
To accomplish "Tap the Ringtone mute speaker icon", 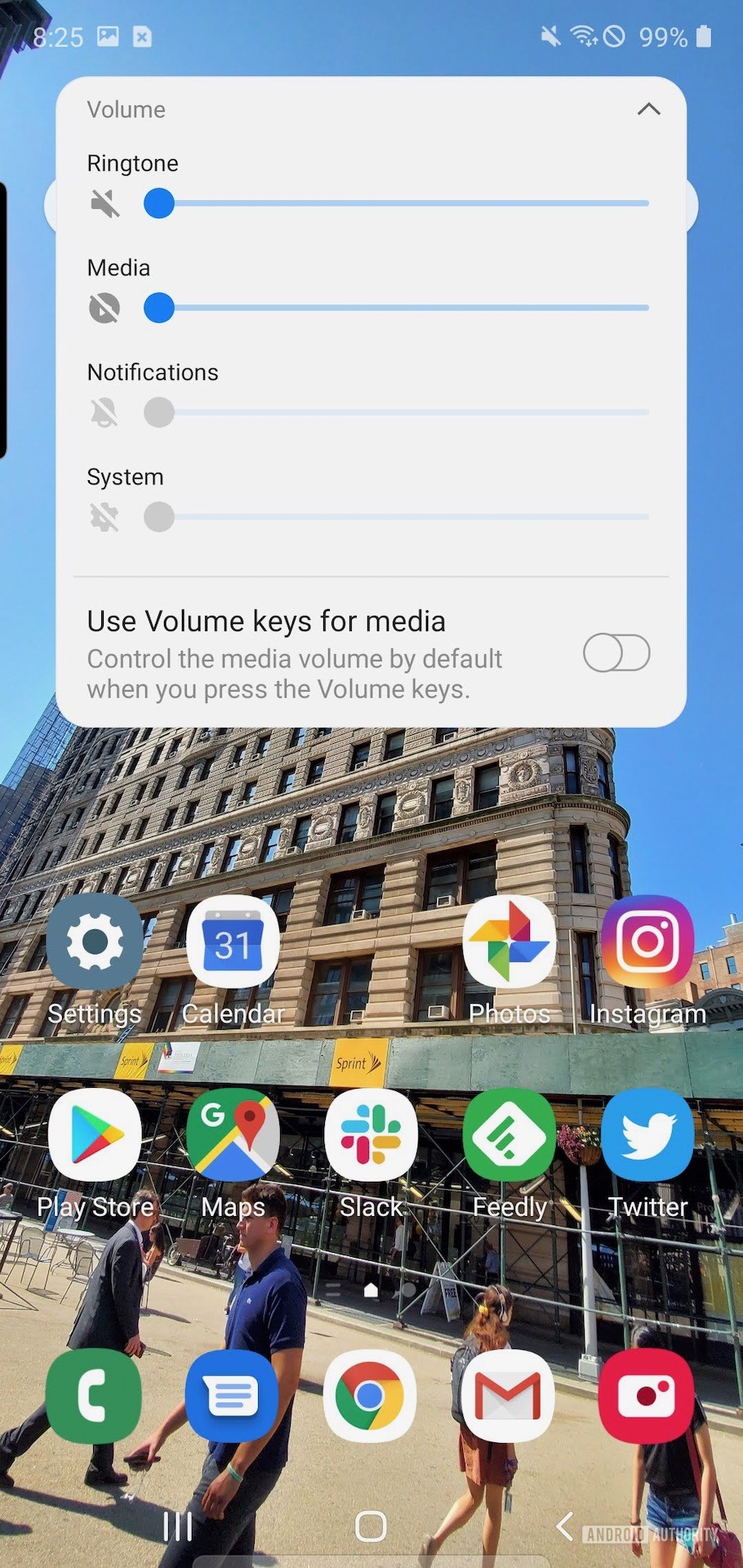I will coord(105,203).
